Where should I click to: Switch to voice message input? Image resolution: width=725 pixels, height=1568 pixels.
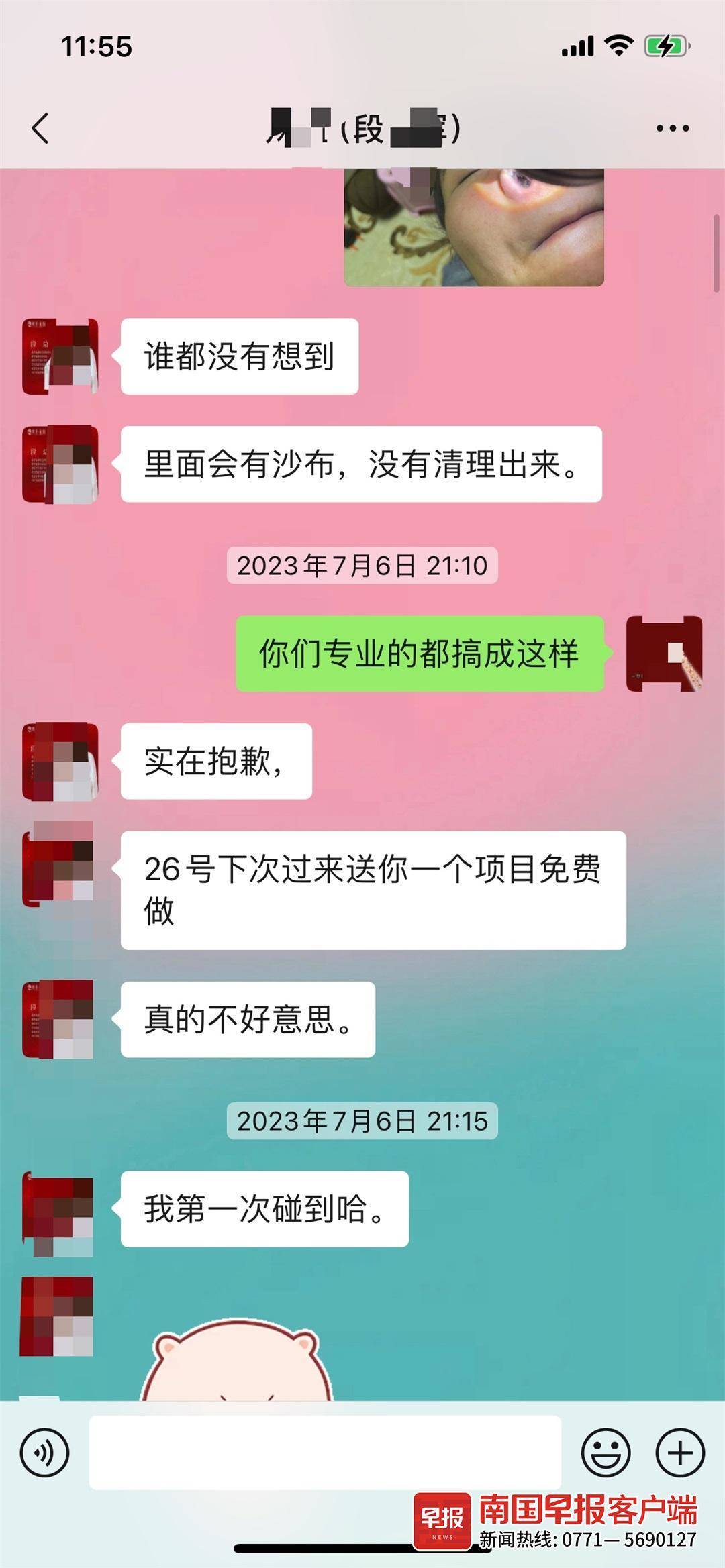coord(44,1453)
